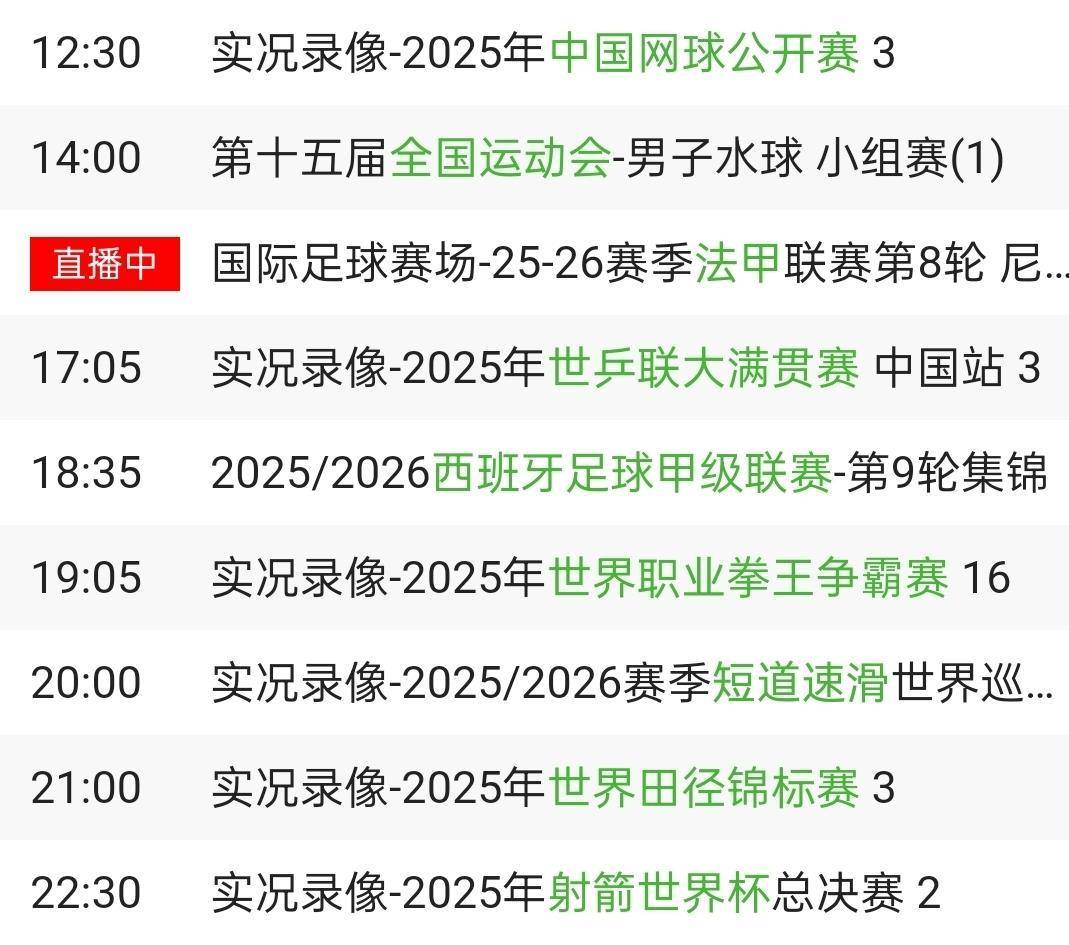Follow the 西班牙足球甲级联赛 link
The width and height of the screenshot is (1069, 945).
pos(631,473)
